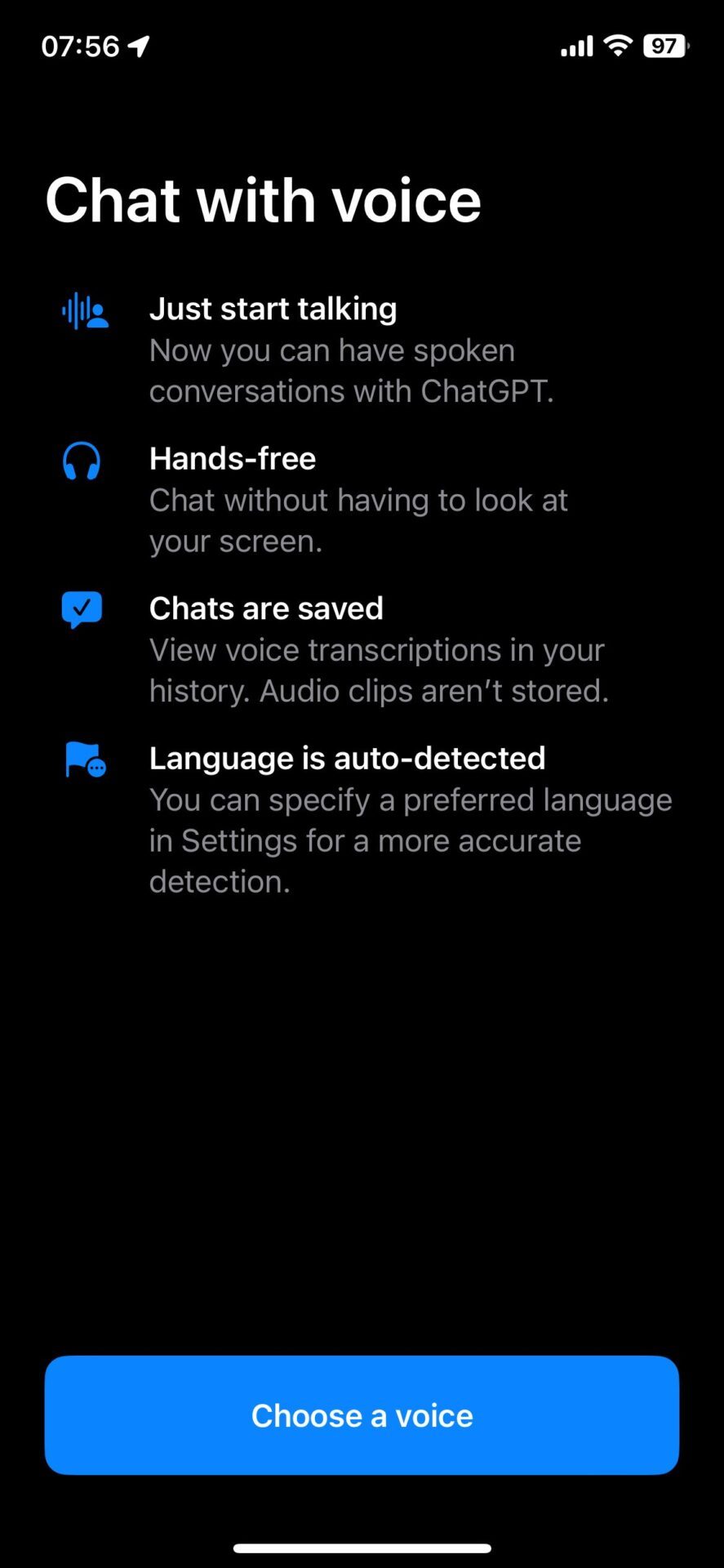Tap the Choose a voice button
The height and width of the screenshot is (1568, 724).
[362, 1415]
